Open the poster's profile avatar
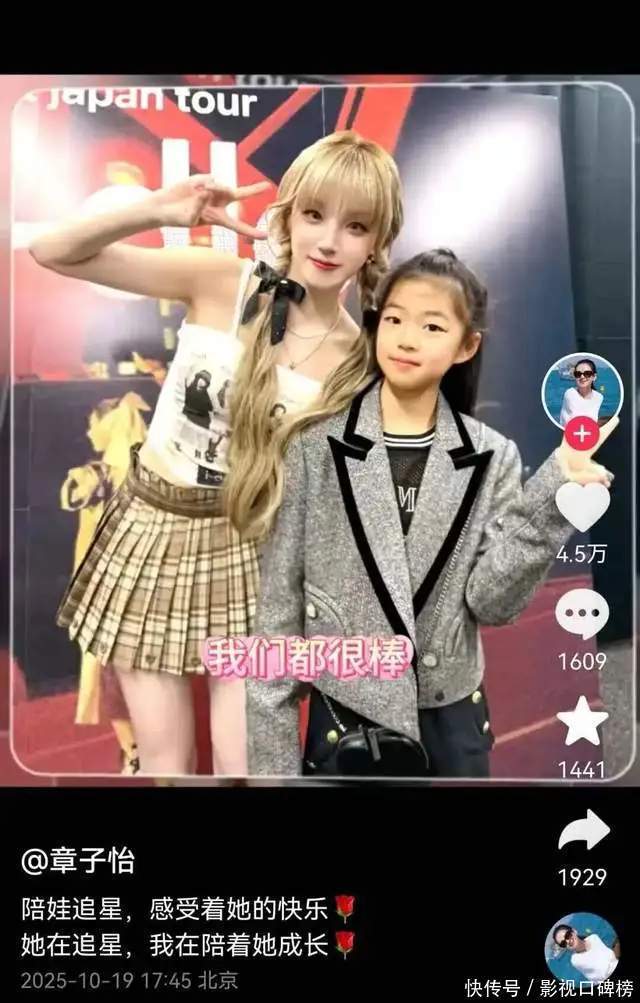Screen dimensions: 640x1003 tap(582, 391)
